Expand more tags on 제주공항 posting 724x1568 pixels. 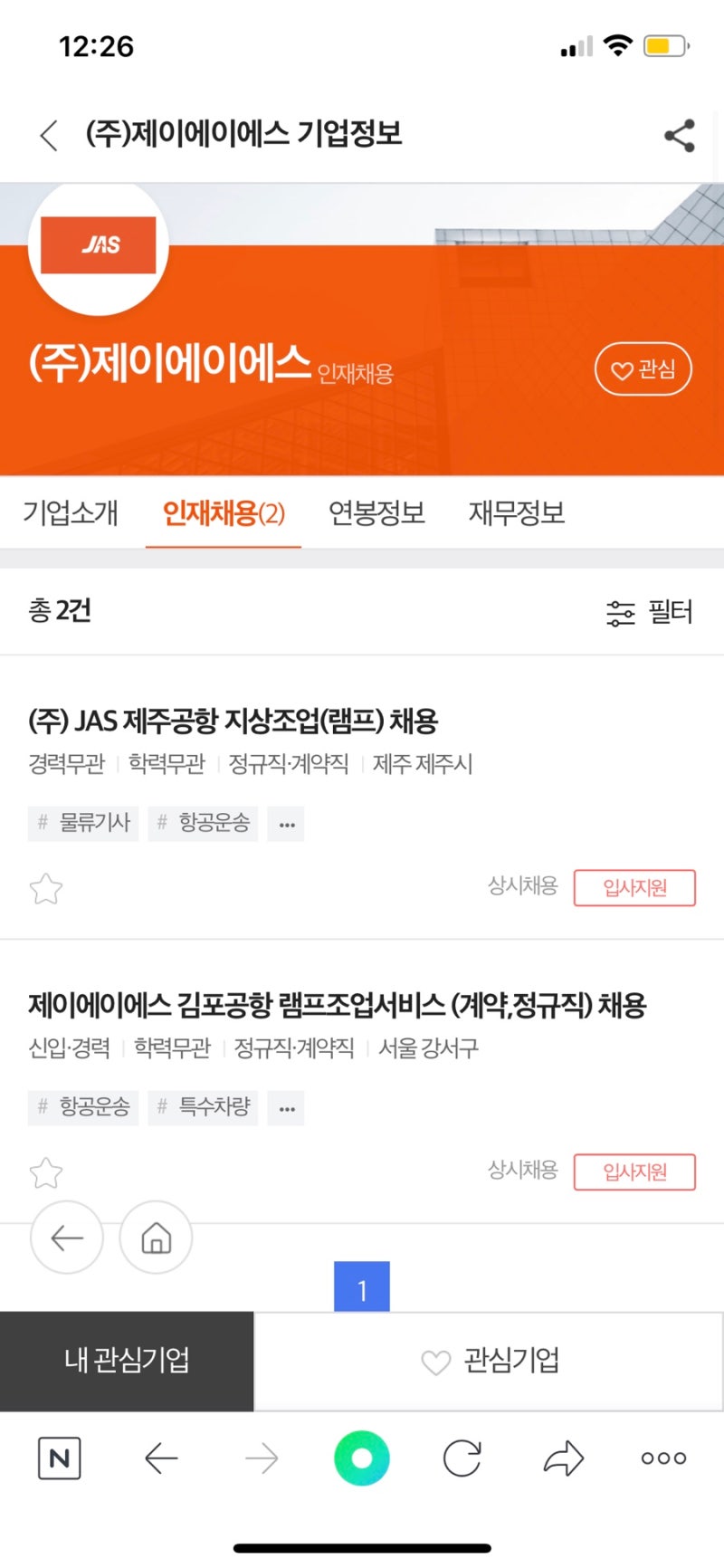click(x=287, y=824)
